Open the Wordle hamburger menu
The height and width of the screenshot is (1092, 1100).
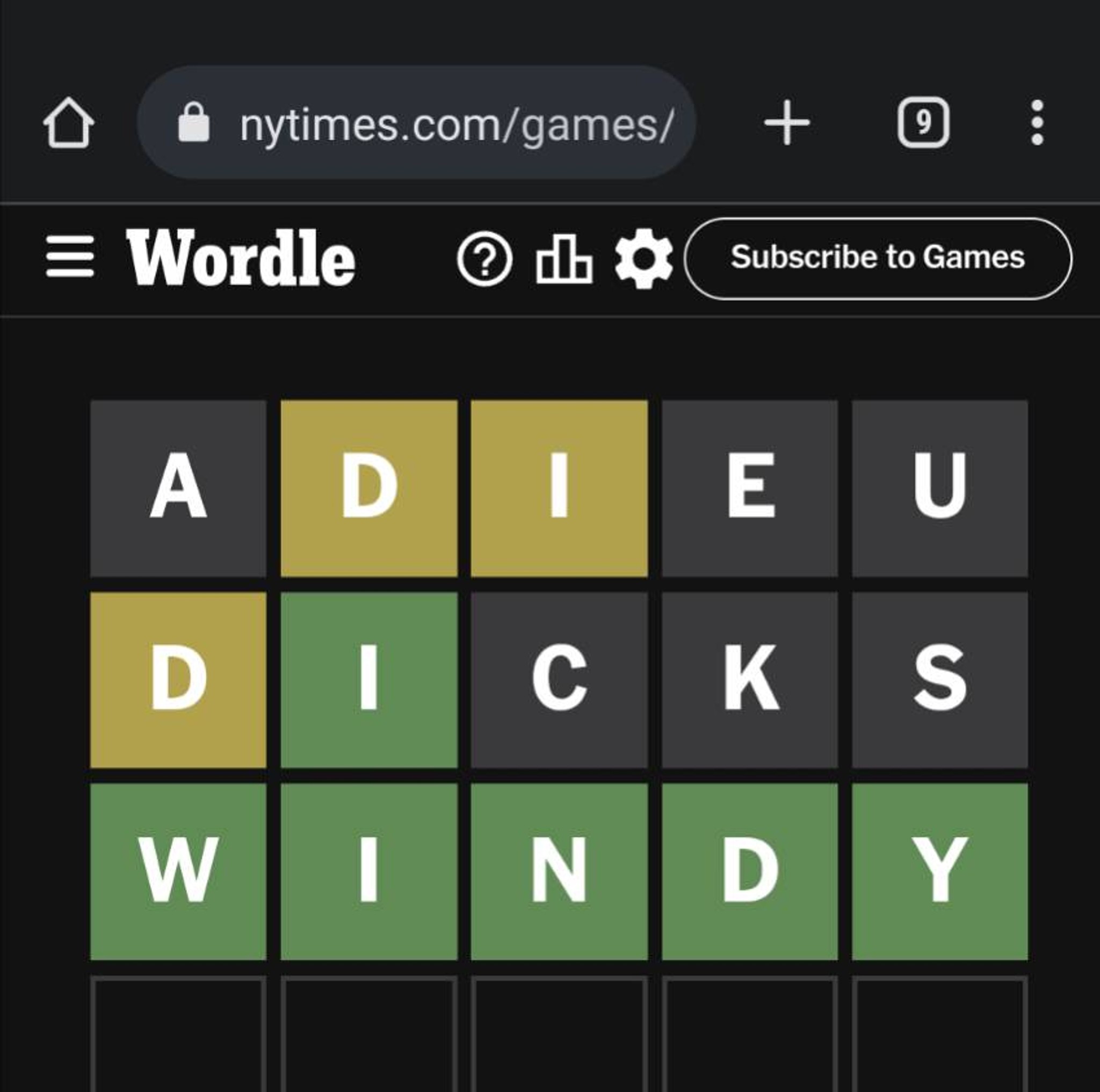(69, 257)
